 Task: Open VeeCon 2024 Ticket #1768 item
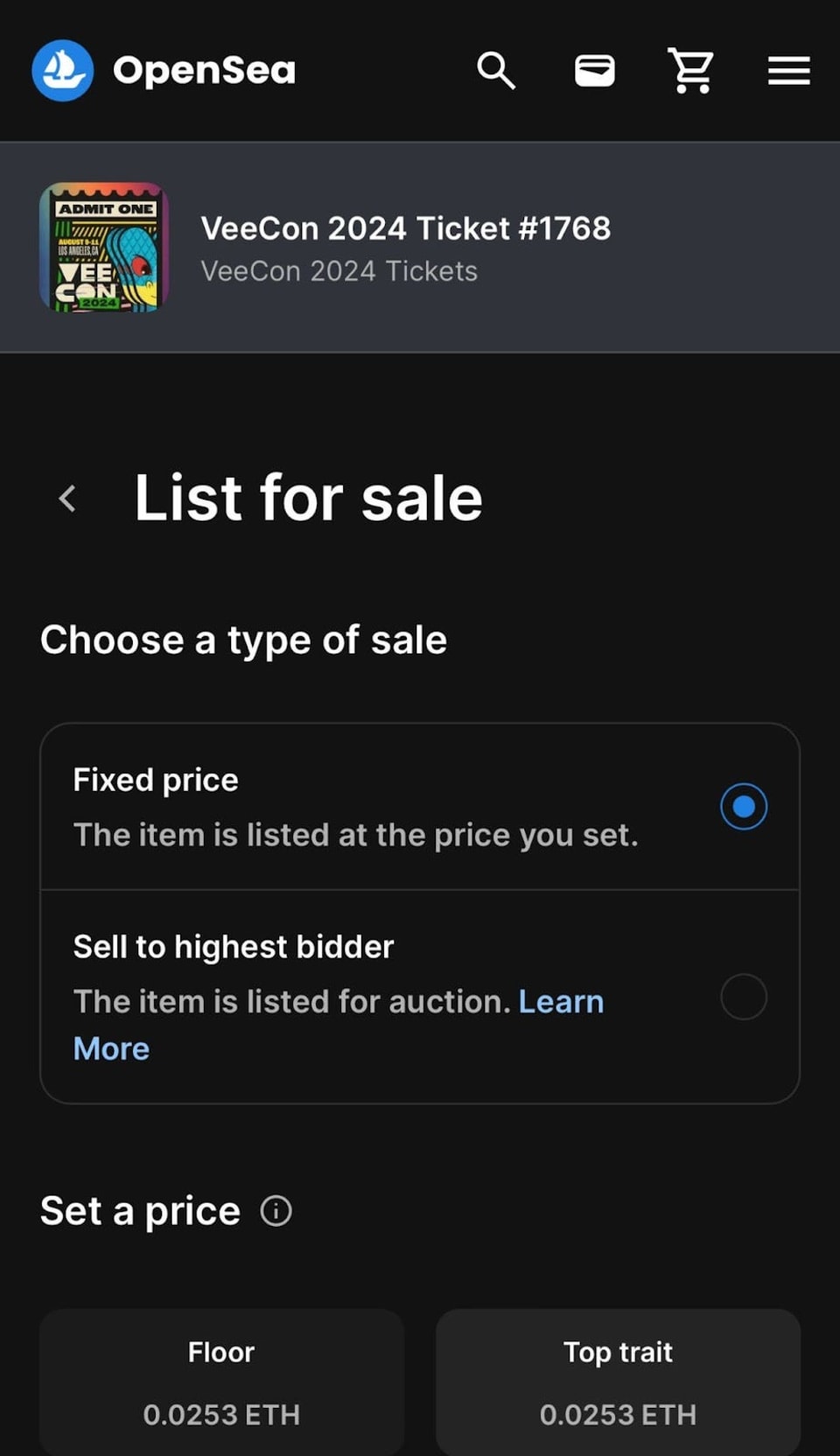[405, 229]
